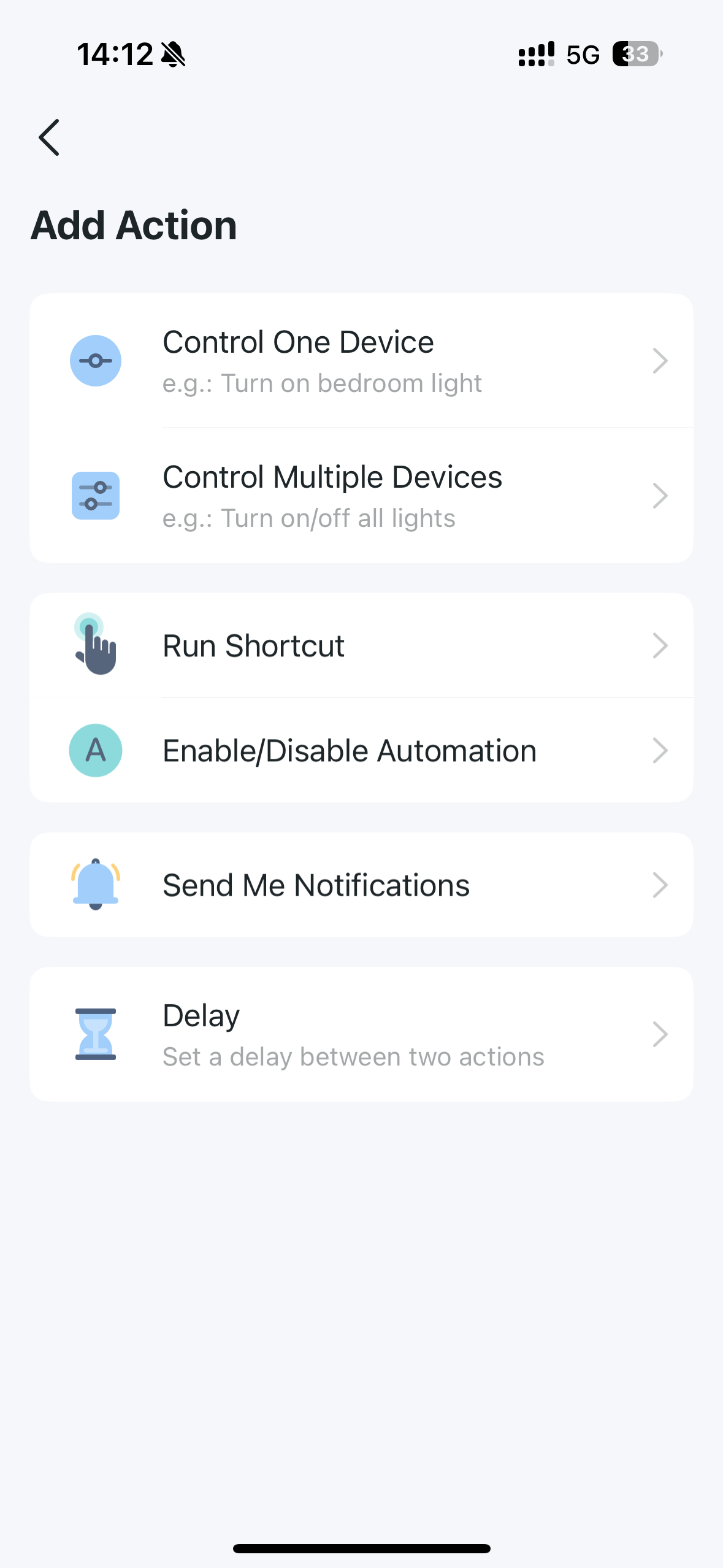723x1568 pixels.
Task: Expand the Run Shortcut chevron
Action: [x=660, y=645]
